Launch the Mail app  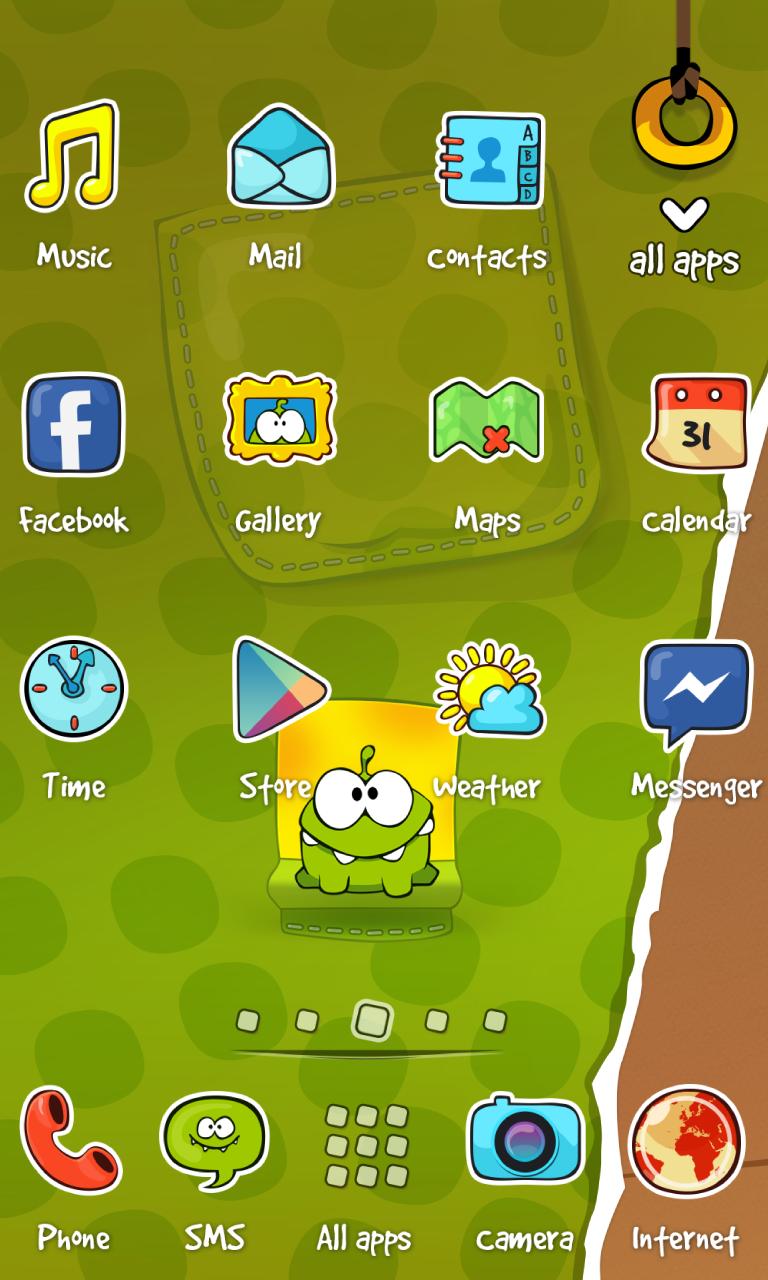280,159
